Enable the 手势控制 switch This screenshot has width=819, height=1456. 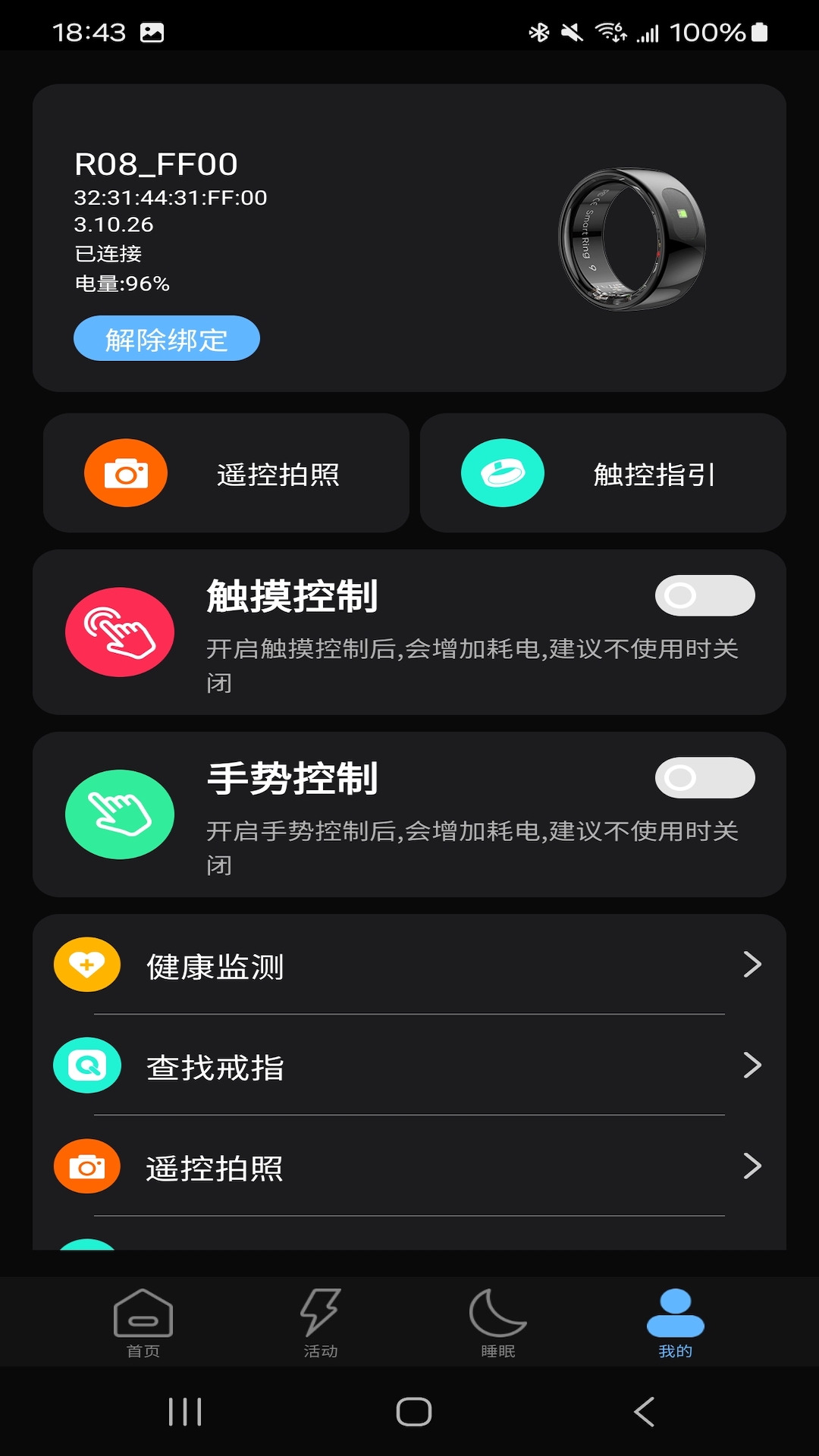tap(704, 778)
